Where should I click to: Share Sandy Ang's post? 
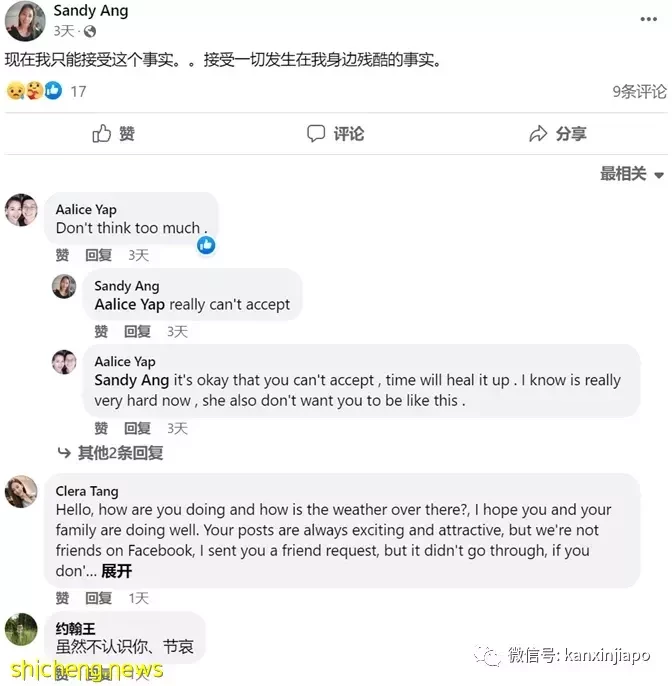[557, 134]
